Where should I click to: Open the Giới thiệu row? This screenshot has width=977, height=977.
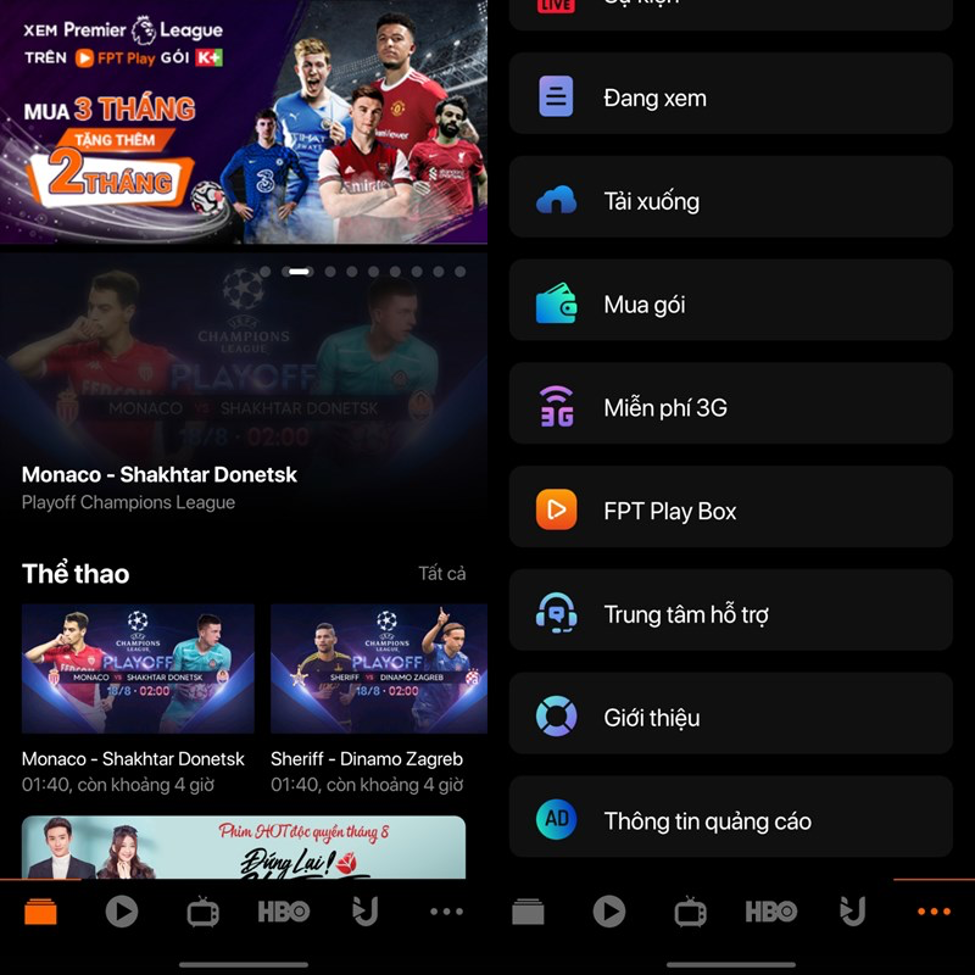730,717
